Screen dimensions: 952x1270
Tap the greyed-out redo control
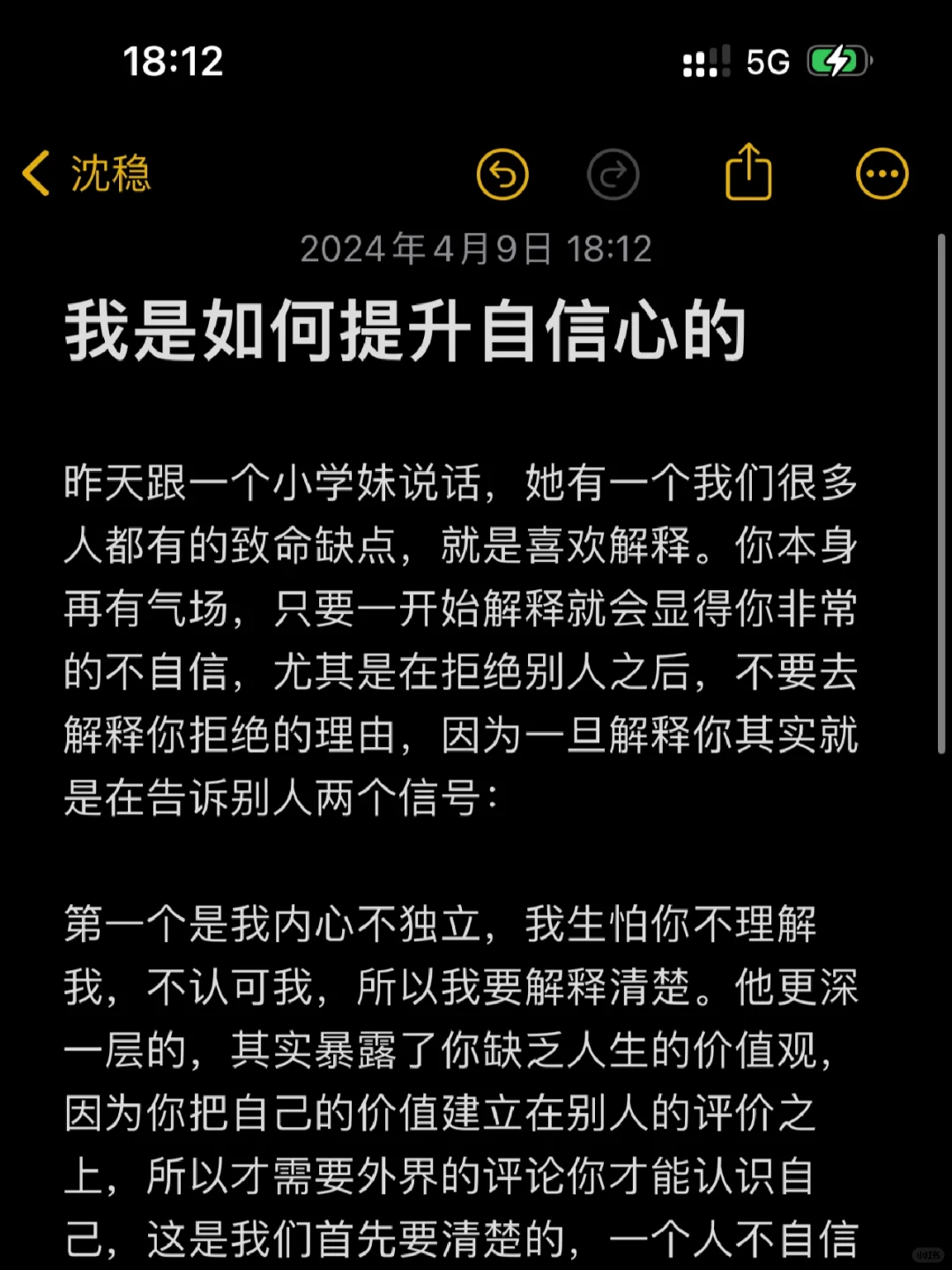(x=614, y=174)
